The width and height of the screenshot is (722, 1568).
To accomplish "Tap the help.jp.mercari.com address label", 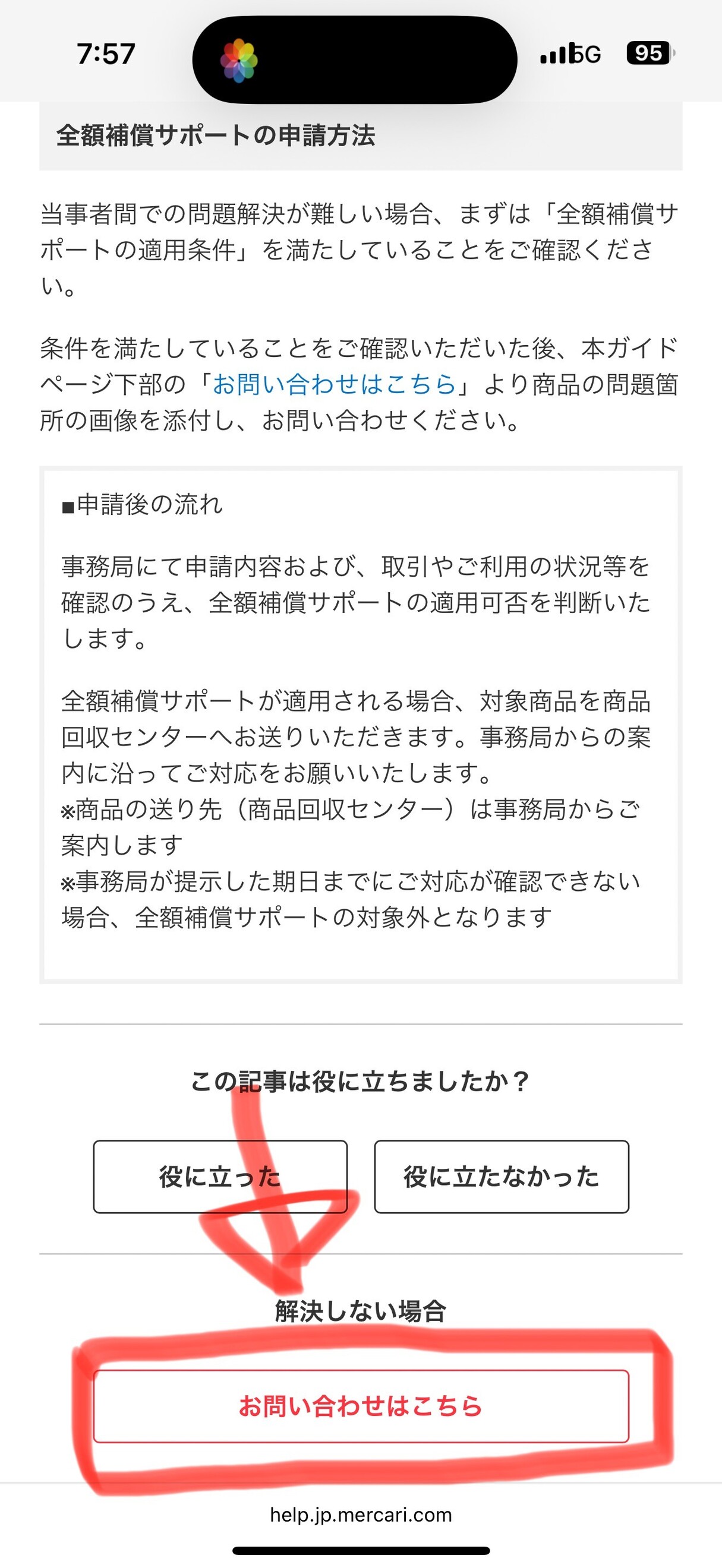I will pos(361,1515).
